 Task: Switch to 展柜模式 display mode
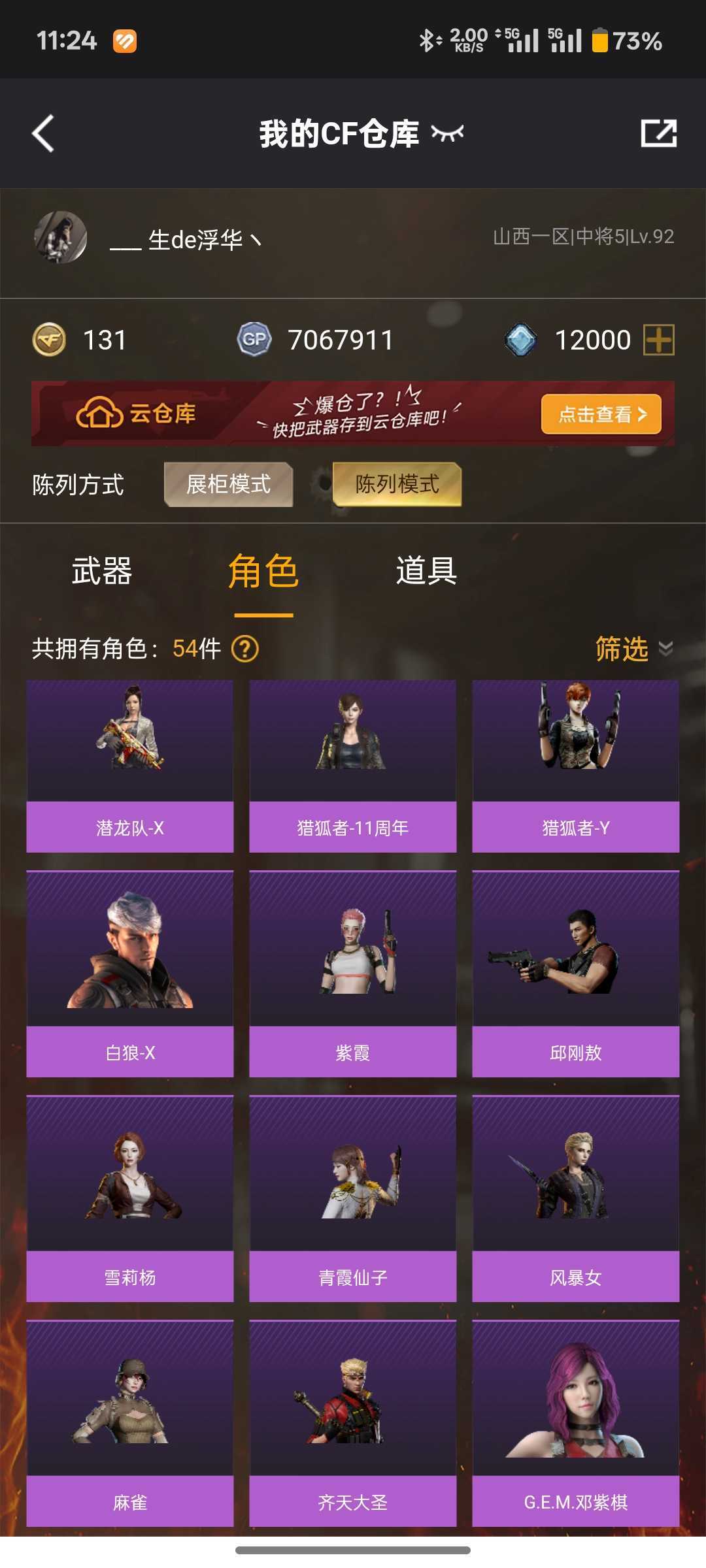click(x=228, y=484)
